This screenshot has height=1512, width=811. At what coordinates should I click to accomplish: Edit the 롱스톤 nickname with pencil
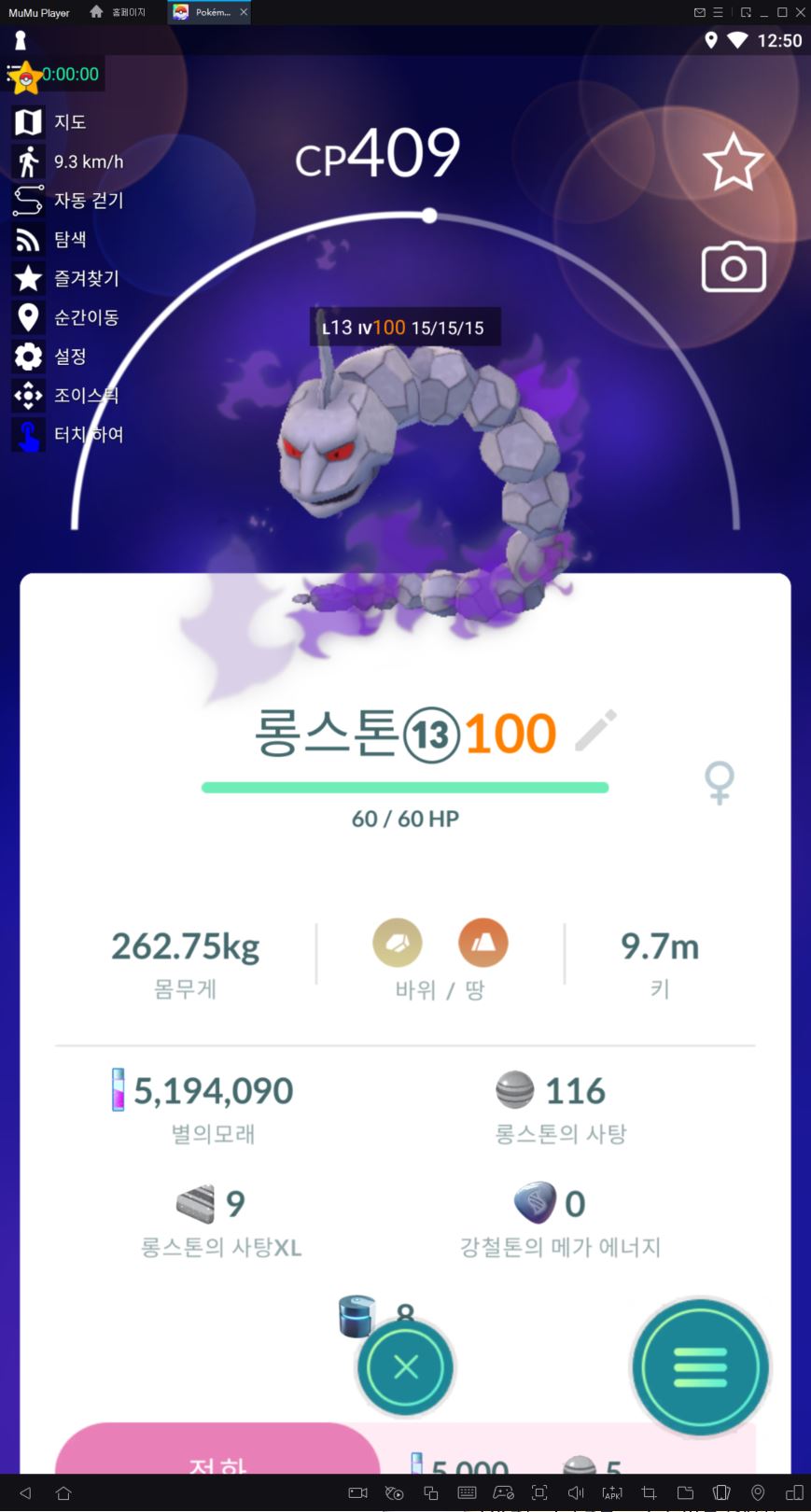point(595,731)
